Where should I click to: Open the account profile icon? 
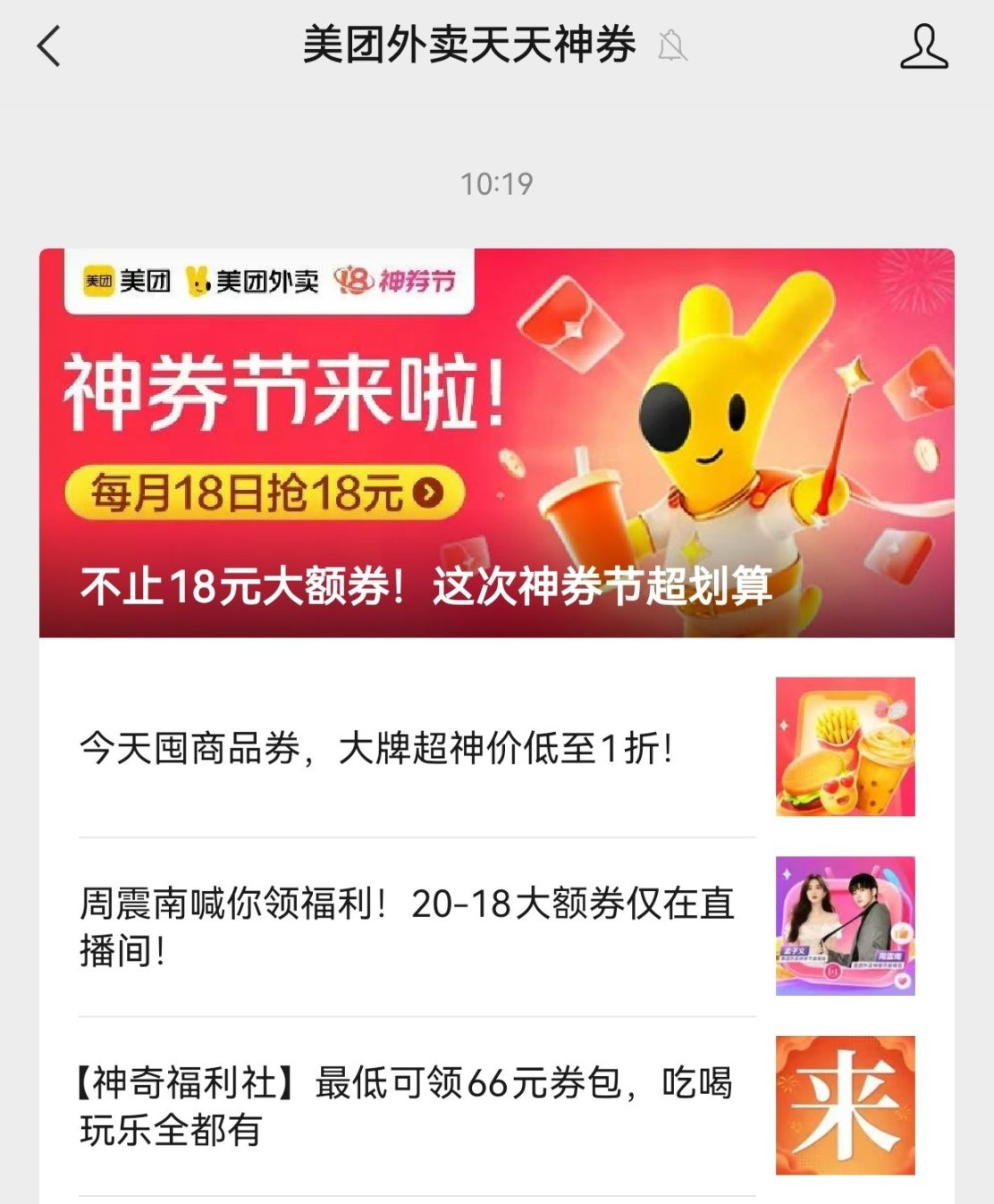pos(923,46)
